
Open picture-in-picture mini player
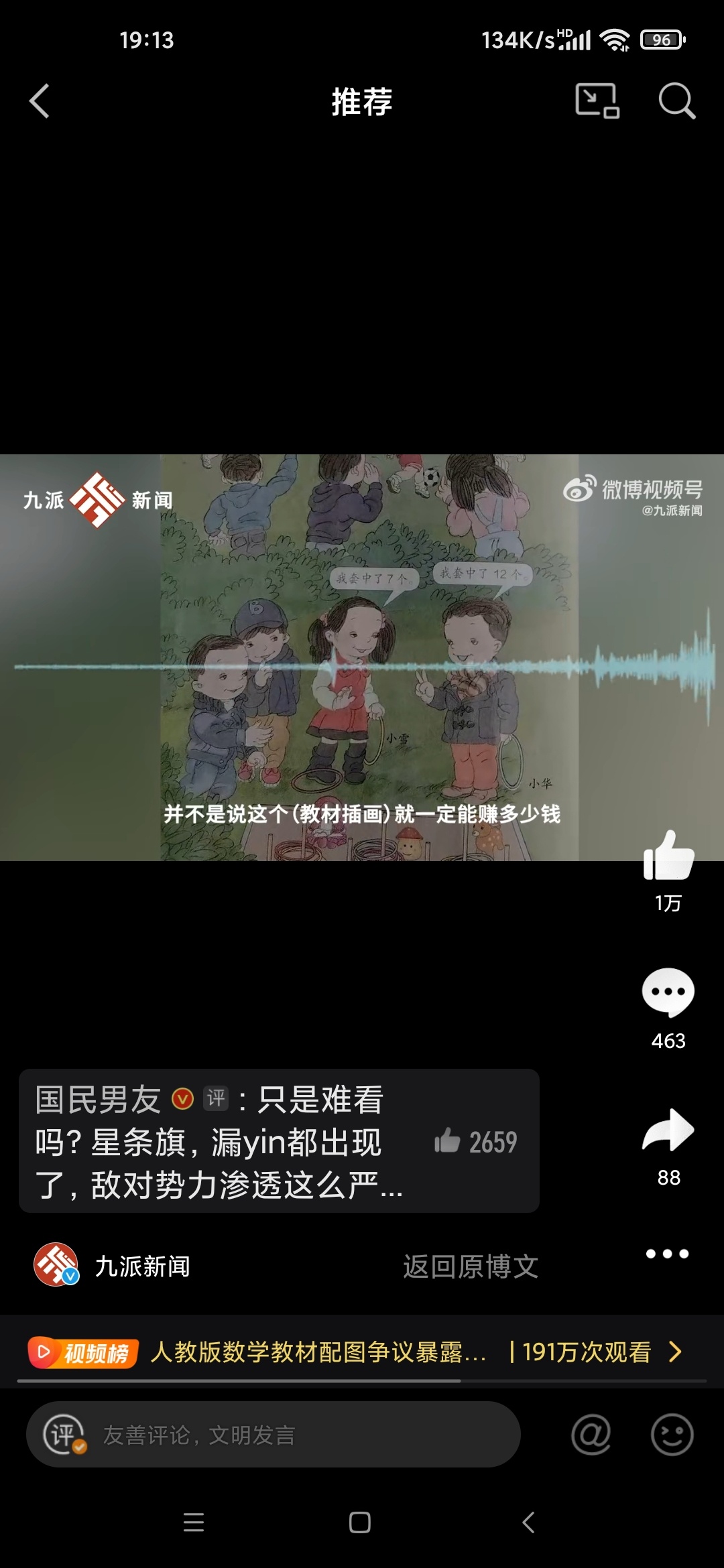click(x=597, y=101)
